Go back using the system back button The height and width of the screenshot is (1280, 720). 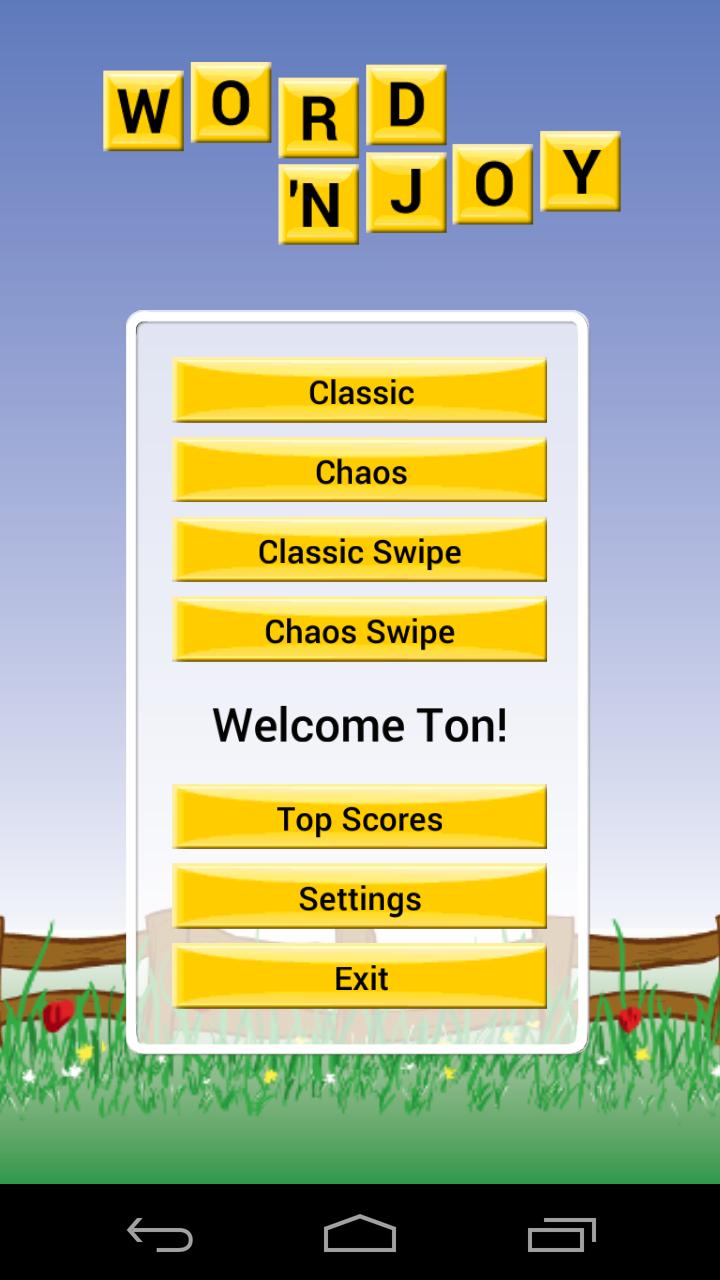click(x=160, y=1234)
